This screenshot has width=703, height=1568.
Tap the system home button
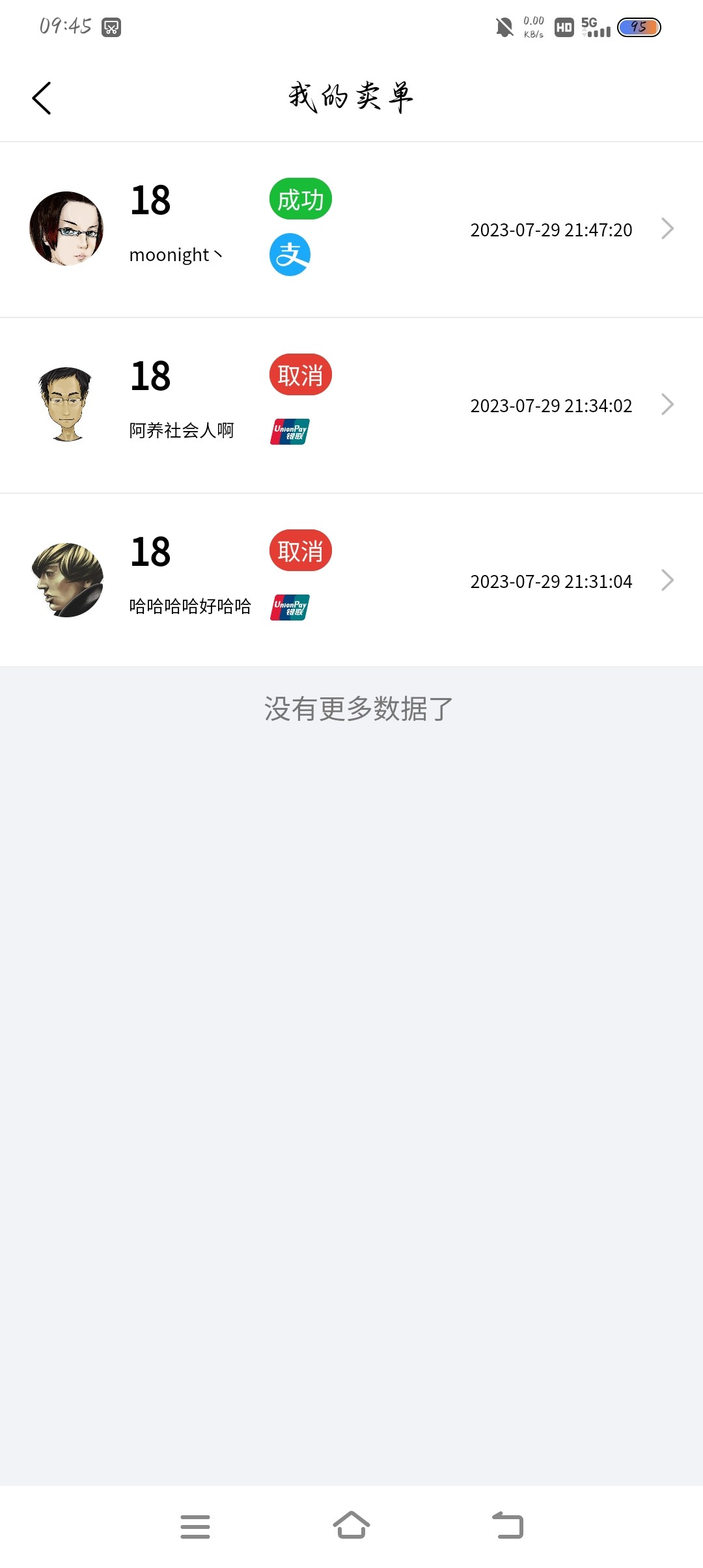(x=351, y=1526)
